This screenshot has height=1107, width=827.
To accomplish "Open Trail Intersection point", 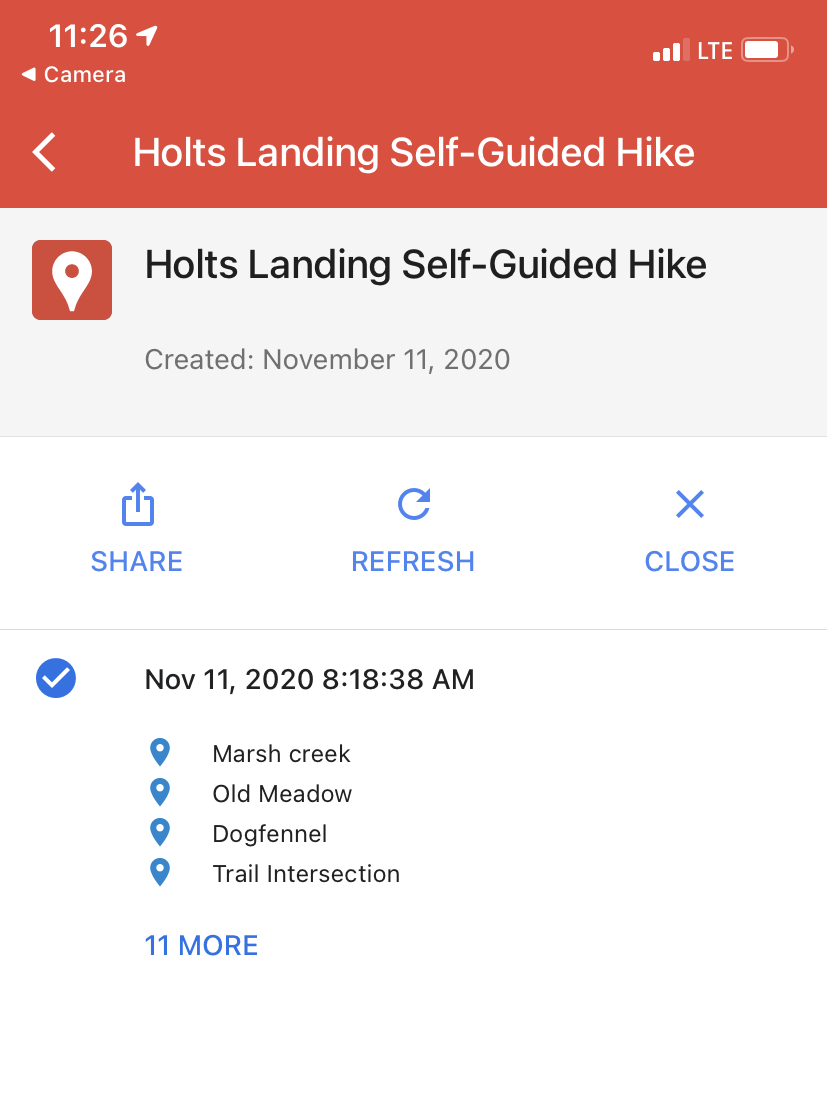I will tap(306, 873).
